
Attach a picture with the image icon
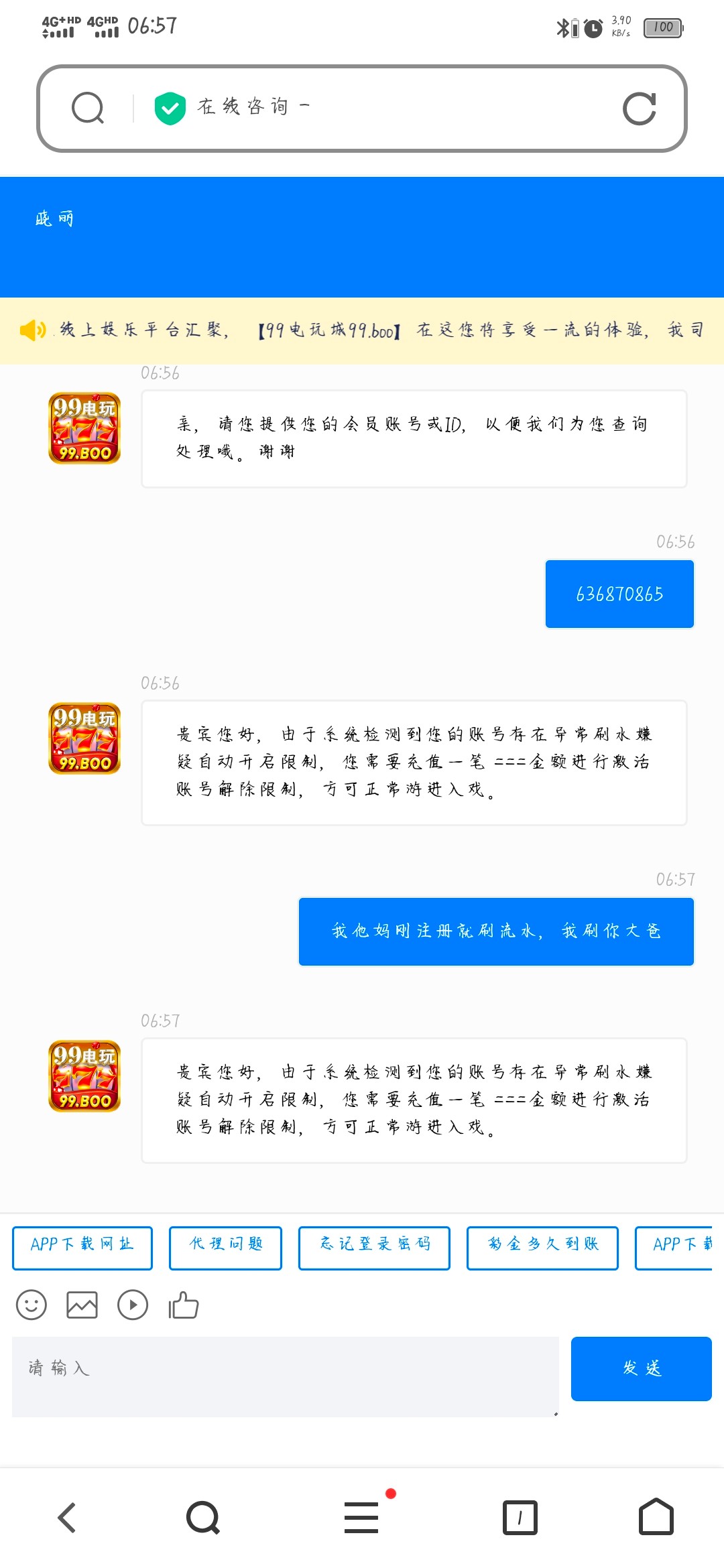click(x=82, y=1305)
